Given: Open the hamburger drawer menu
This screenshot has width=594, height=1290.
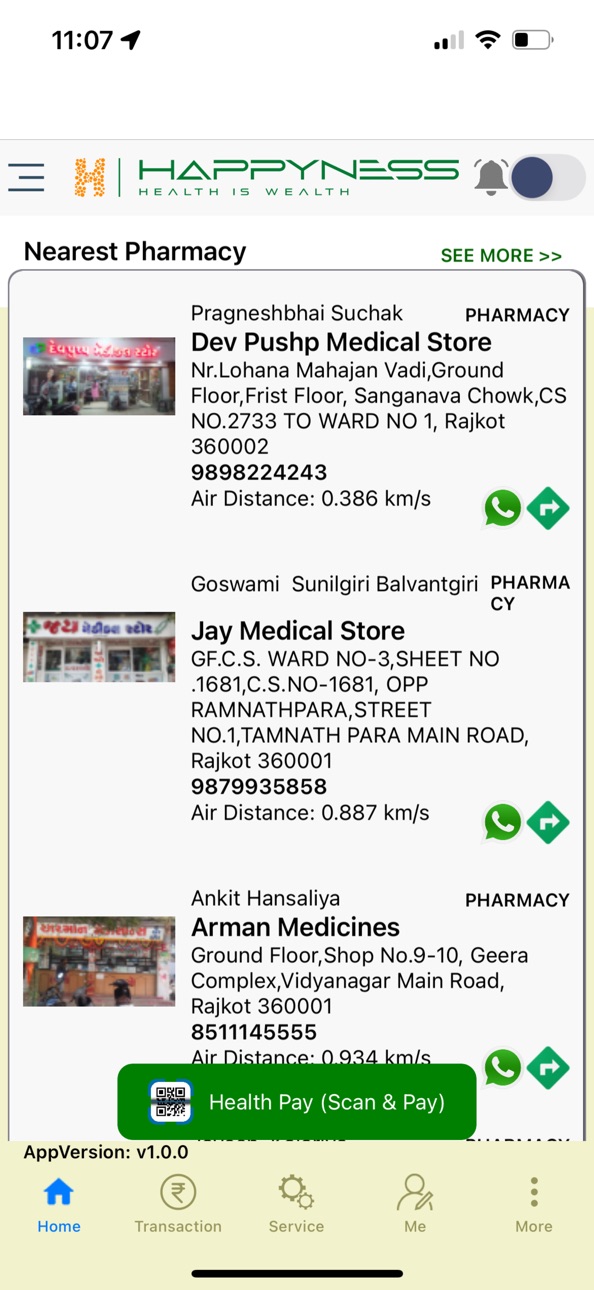Looking at the screenshot, I should [26, 177].
